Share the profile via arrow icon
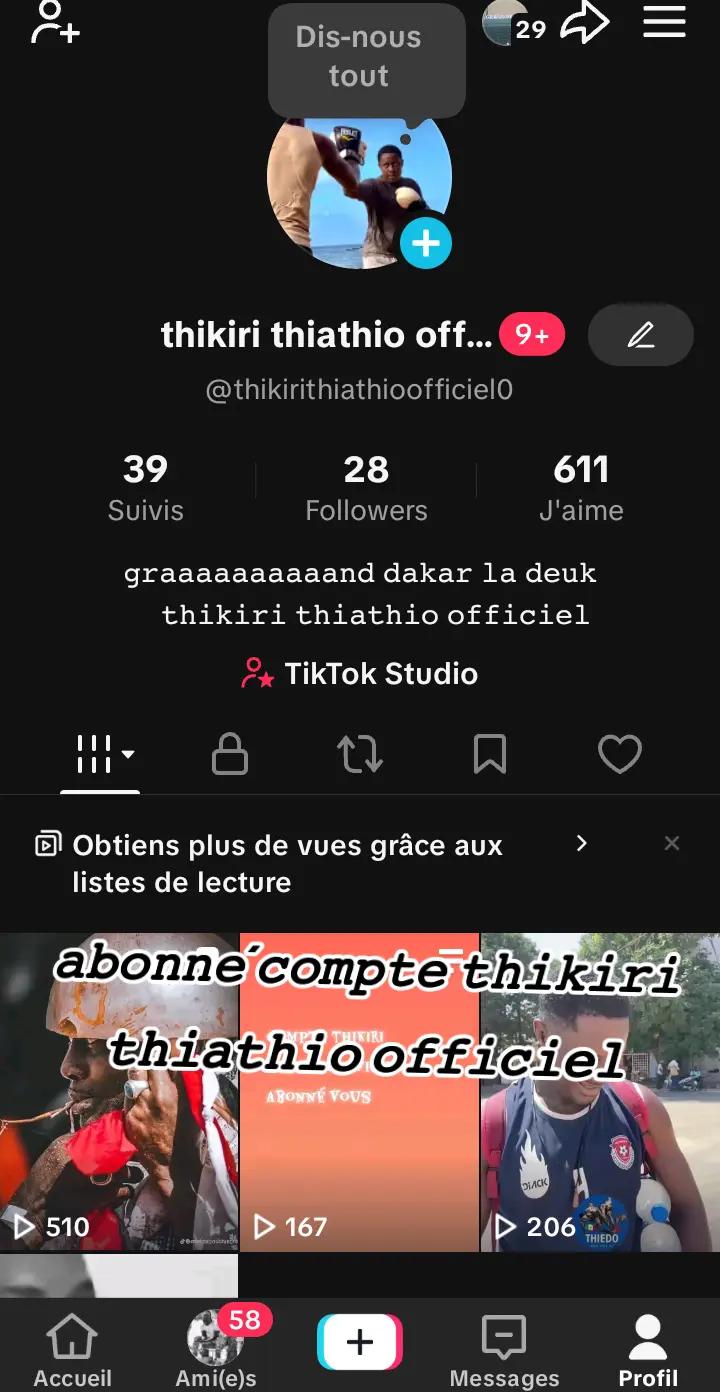 click(584, 24)
